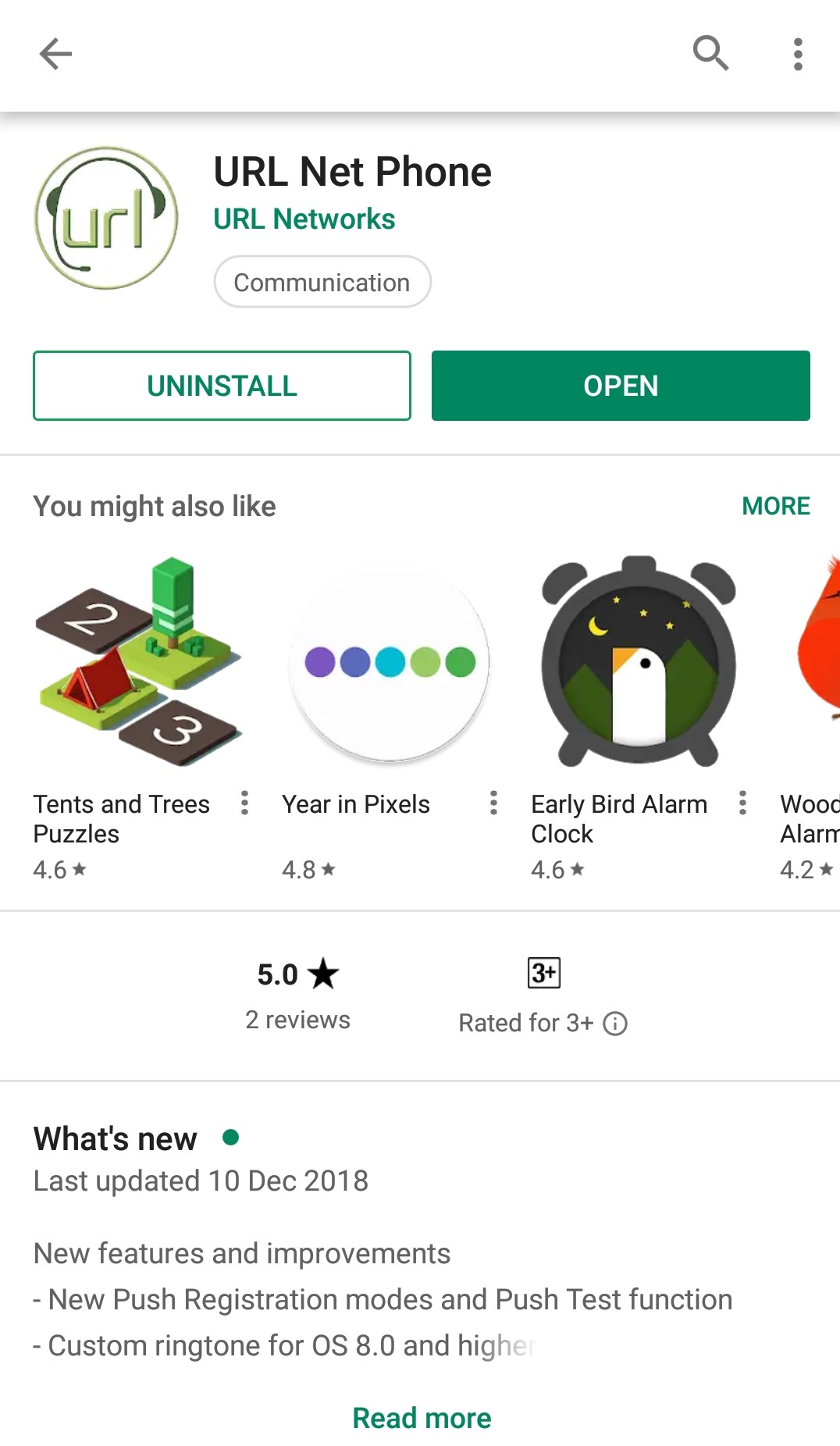Open URL Networks developer page
840x1446 pixels.
coord(304,219)
